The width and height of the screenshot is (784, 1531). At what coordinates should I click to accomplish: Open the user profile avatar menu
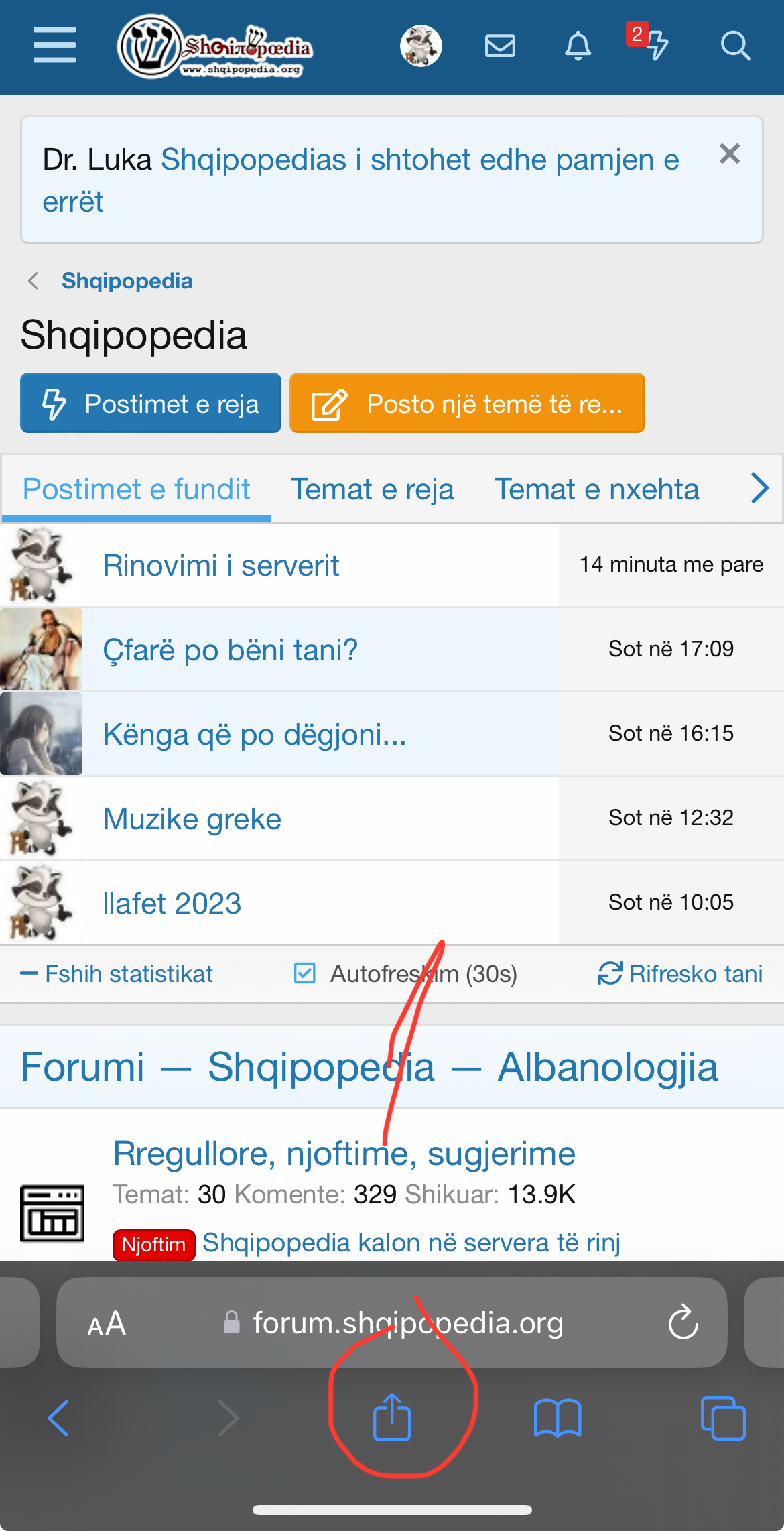coord(421,46)
